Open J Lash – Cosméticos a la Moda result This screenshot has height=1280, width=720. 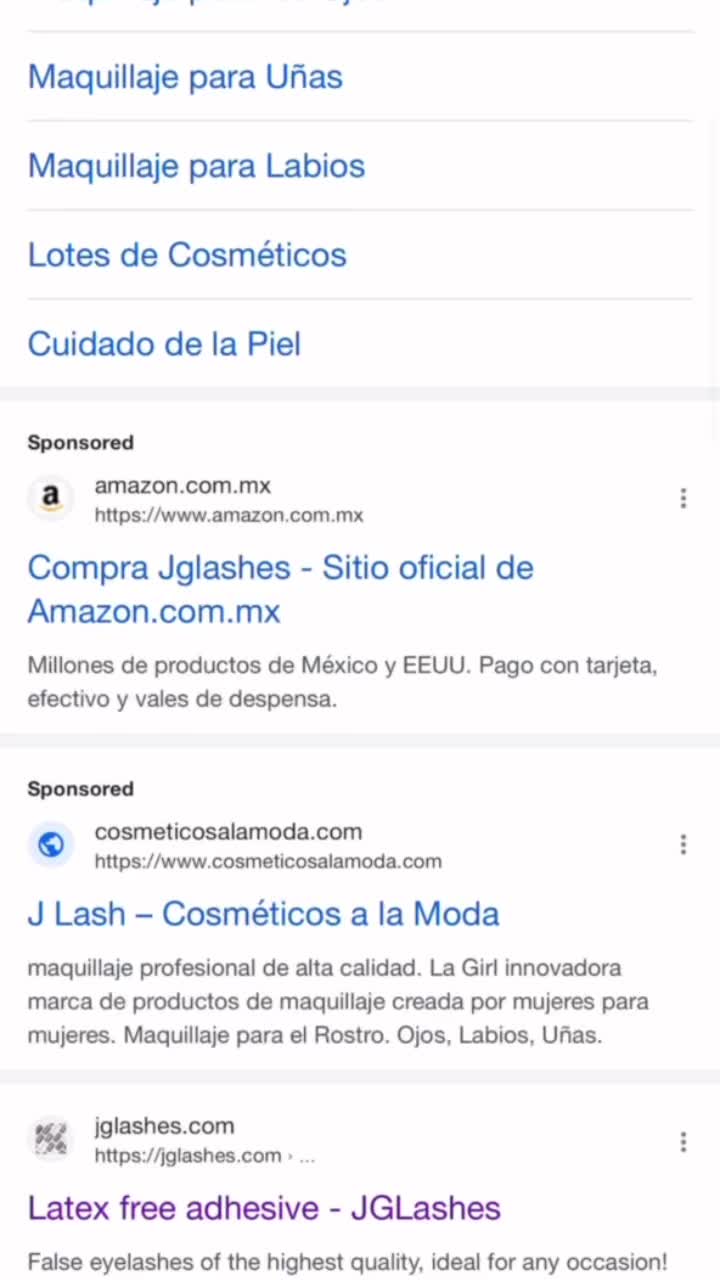click(263, 914)
